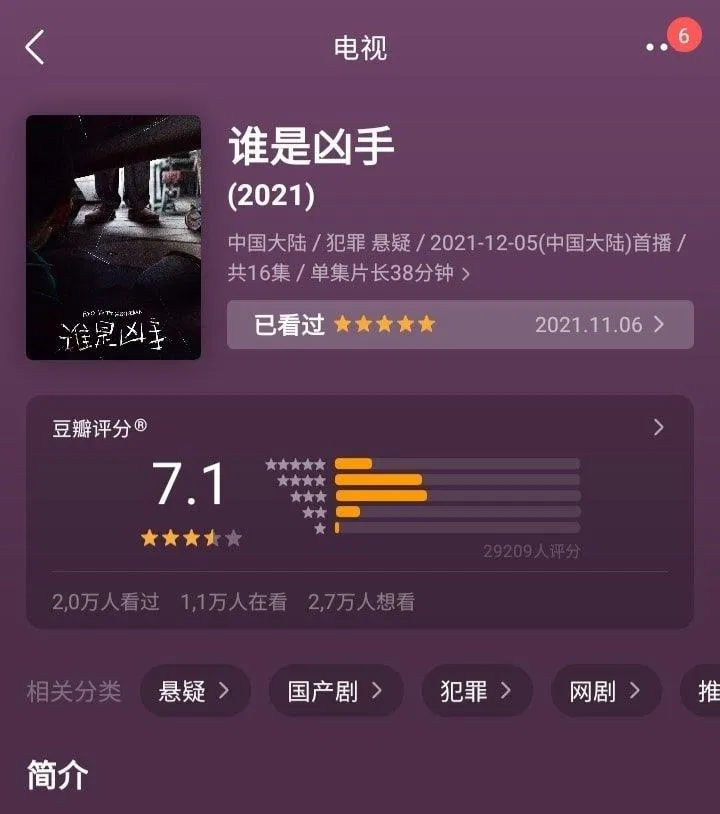Tap the back arrow to leave this page
This screenshot has width=720, height=814.
35,46
